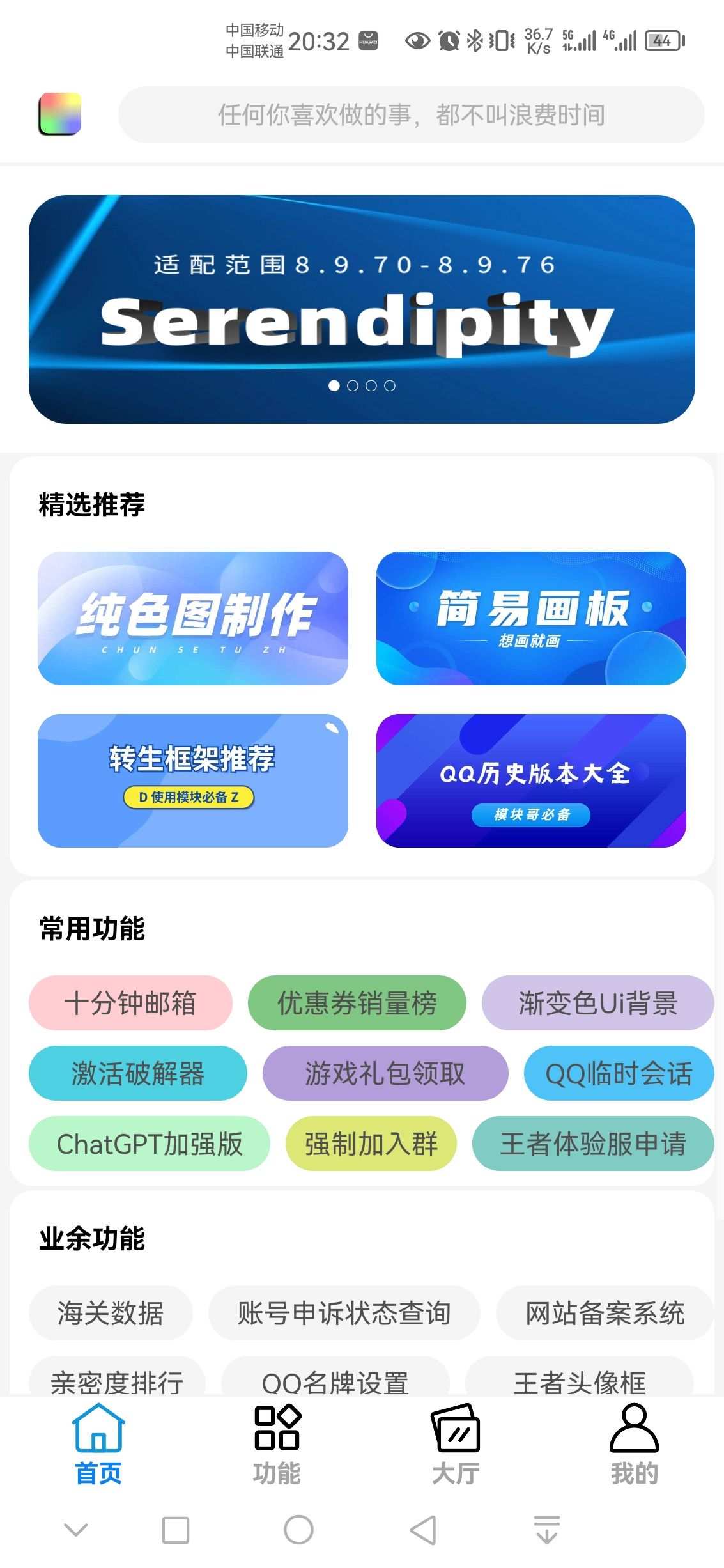Open the QQ临时会话 chip
This screenshot has width=724, height=1568.
[x=618, y=1073]
